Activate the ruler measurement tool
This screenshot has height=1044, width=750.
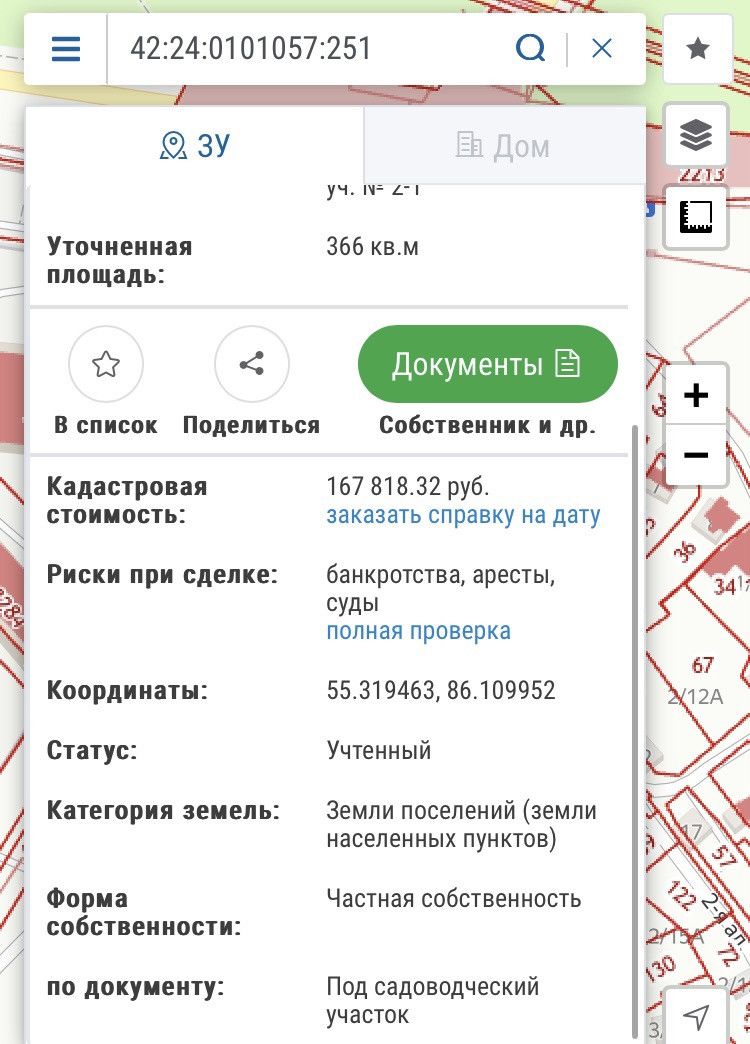pyautogui.click(x=696, y=217)
